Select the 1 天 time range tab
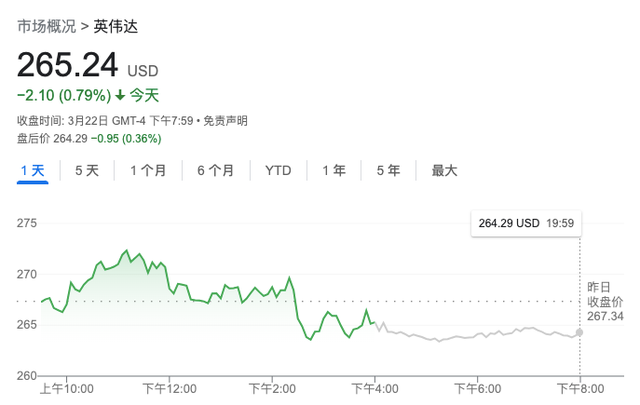The width and height of the screenshot is (640, 405). (x=33, y=171)
